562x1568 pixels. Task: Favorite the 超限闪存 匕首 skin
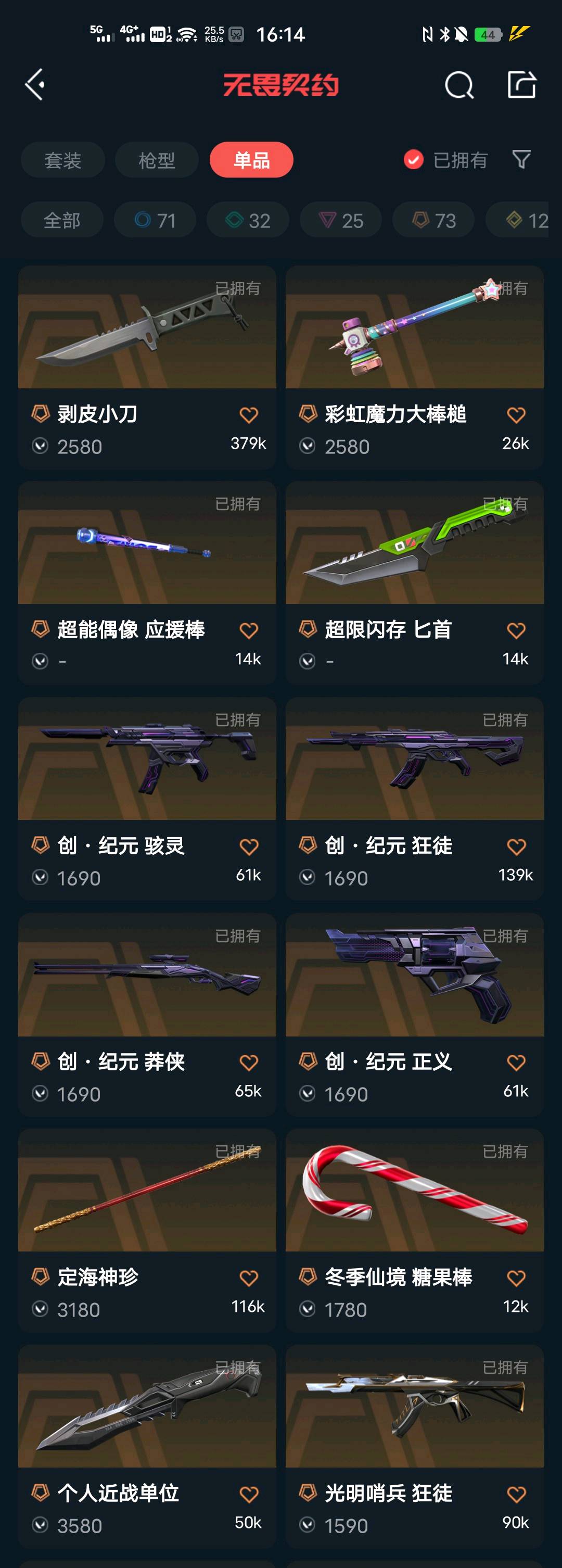point(516,630)
